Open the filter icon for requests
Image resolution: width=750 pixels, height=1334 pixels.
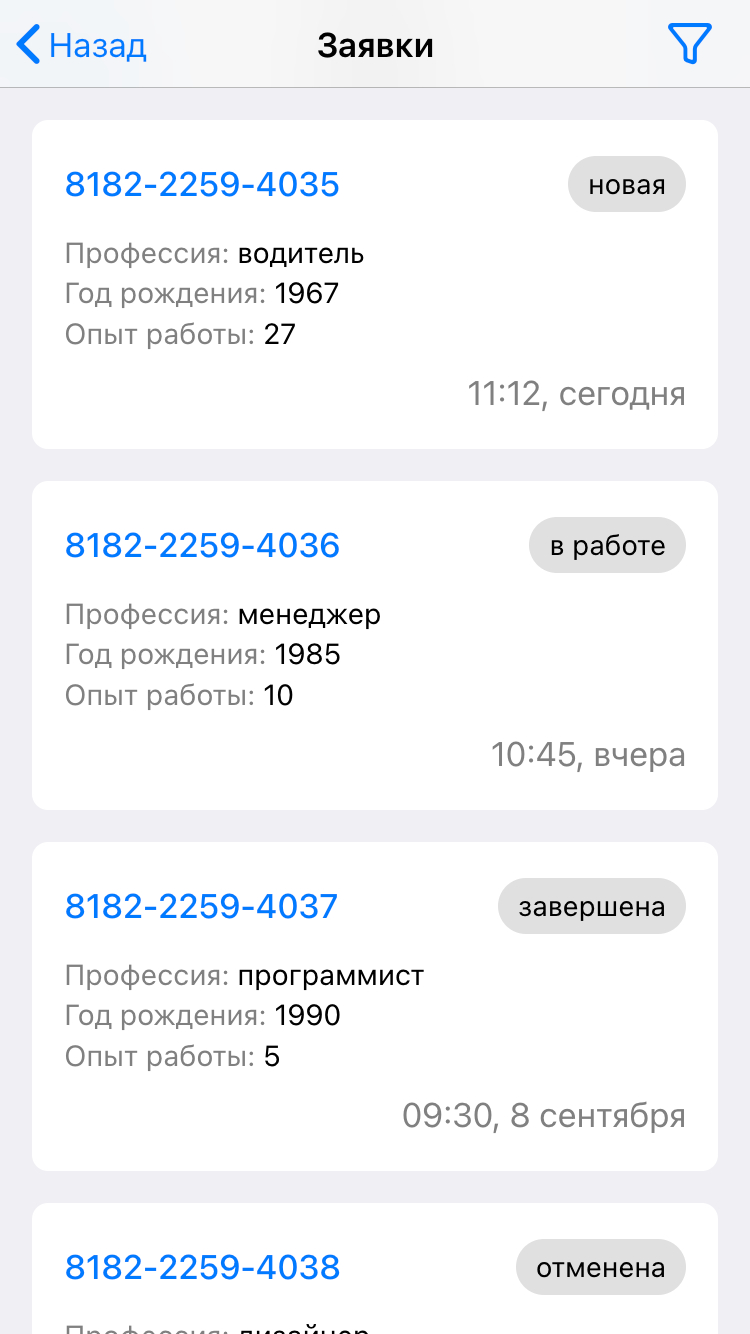click(689, 45)
